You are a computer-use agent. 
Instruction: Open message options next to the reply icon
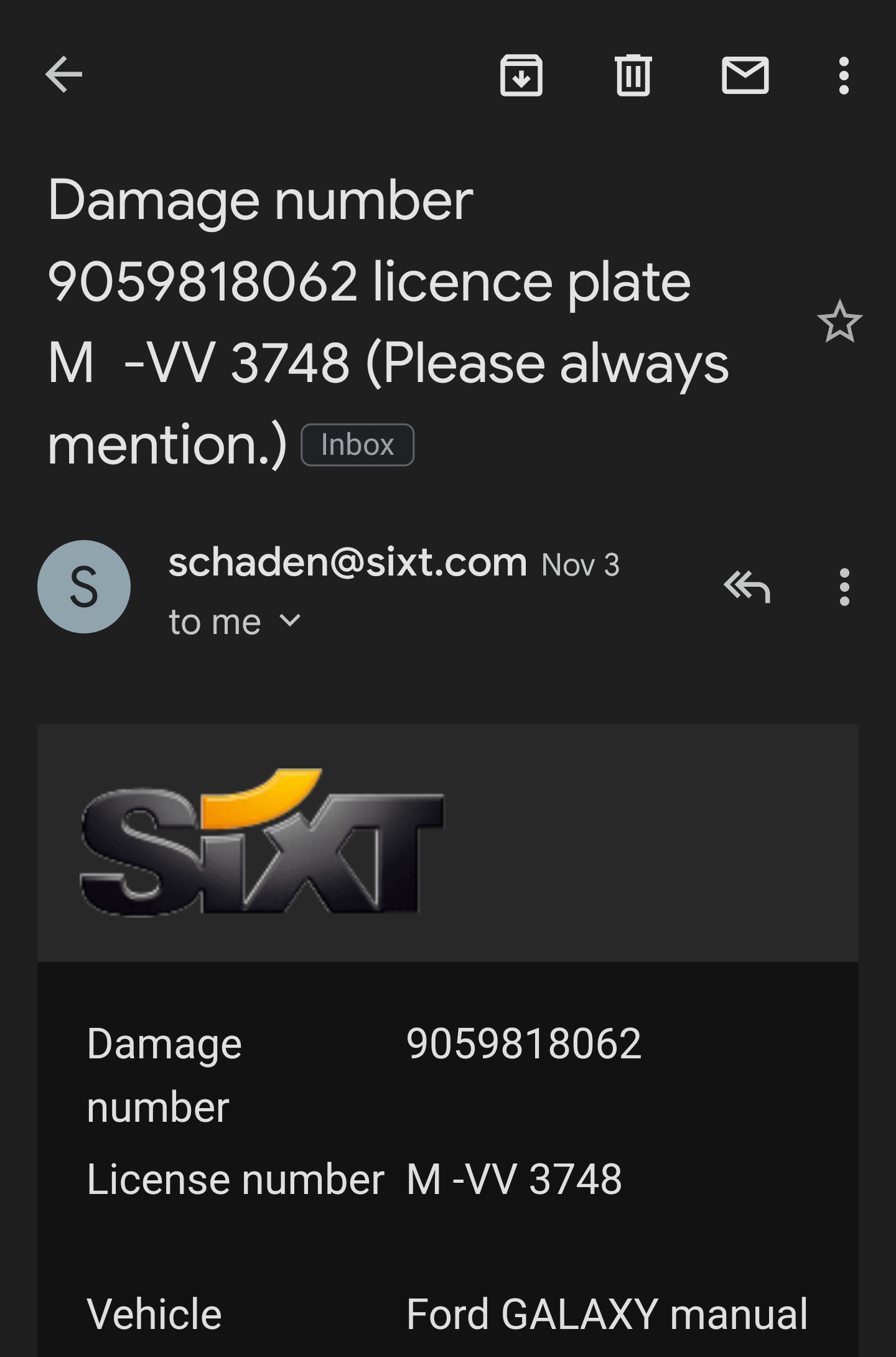[844, 587]
